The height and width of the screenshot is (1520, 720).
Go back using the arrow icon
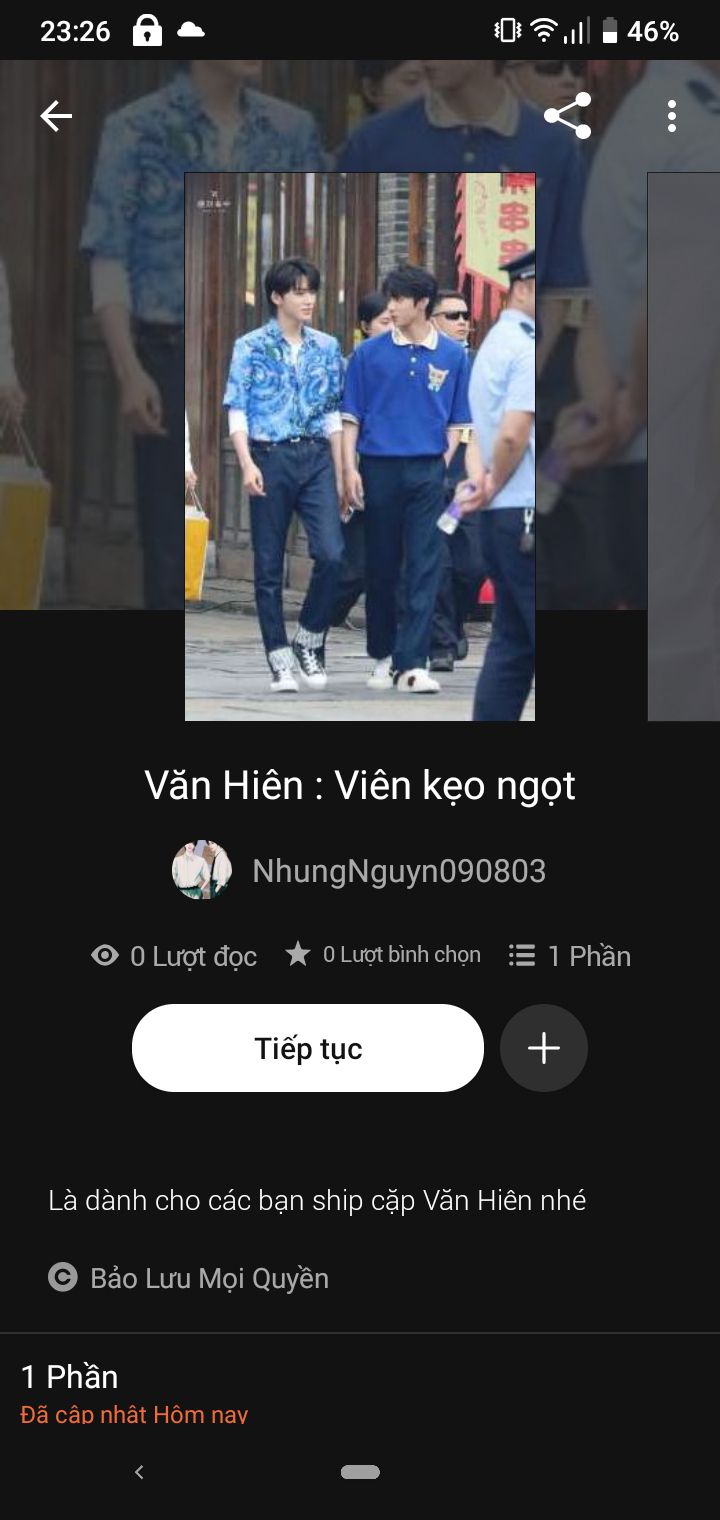56,117
